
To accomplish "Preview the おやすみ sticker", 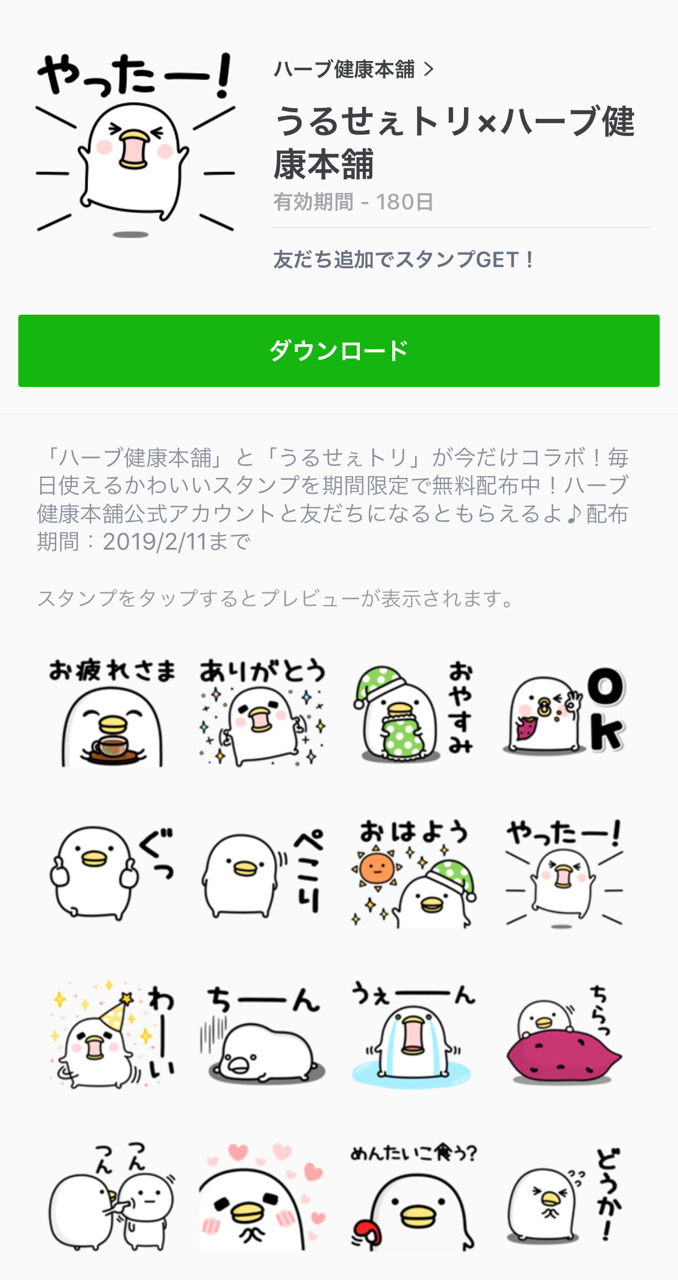I will click(x=414, y=711).
